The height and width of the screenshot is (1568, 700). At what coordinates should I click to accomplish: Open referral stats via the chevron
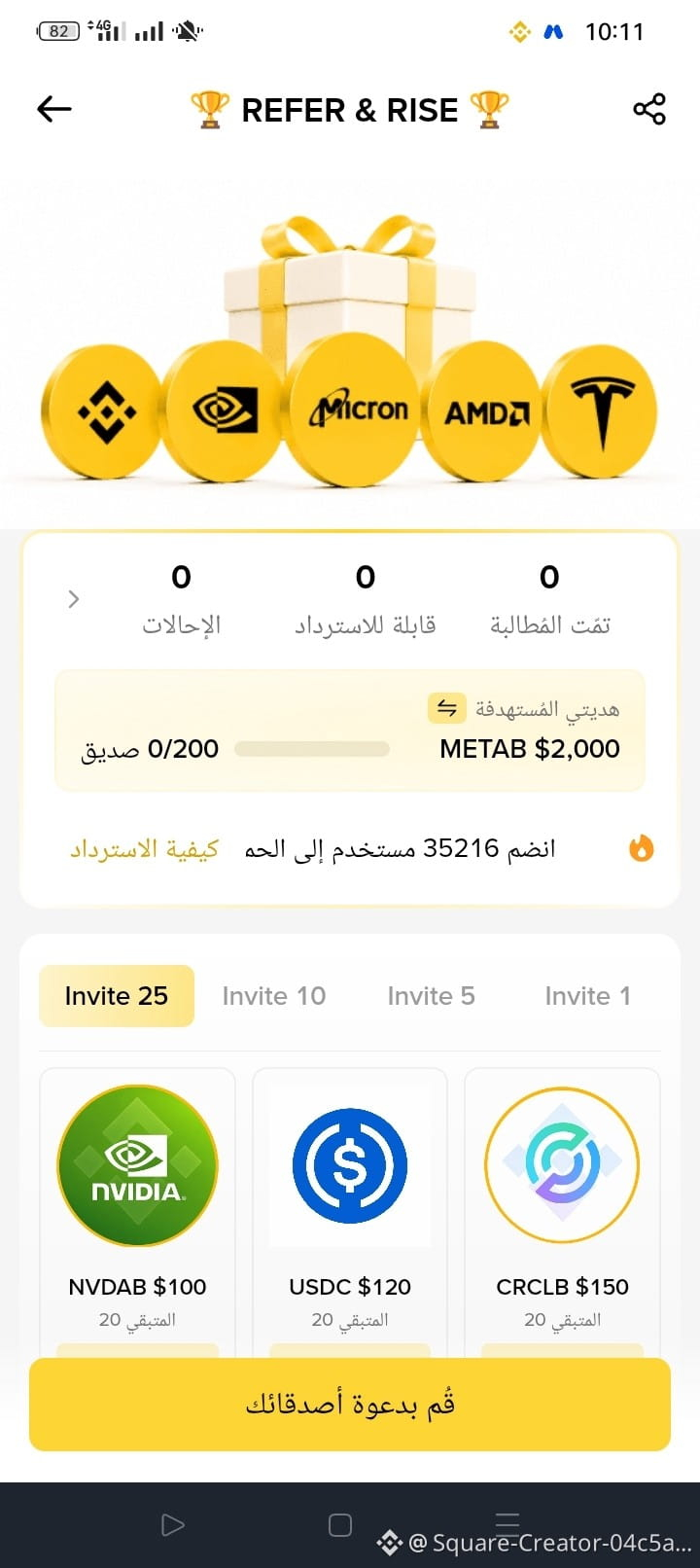[74, 599]
